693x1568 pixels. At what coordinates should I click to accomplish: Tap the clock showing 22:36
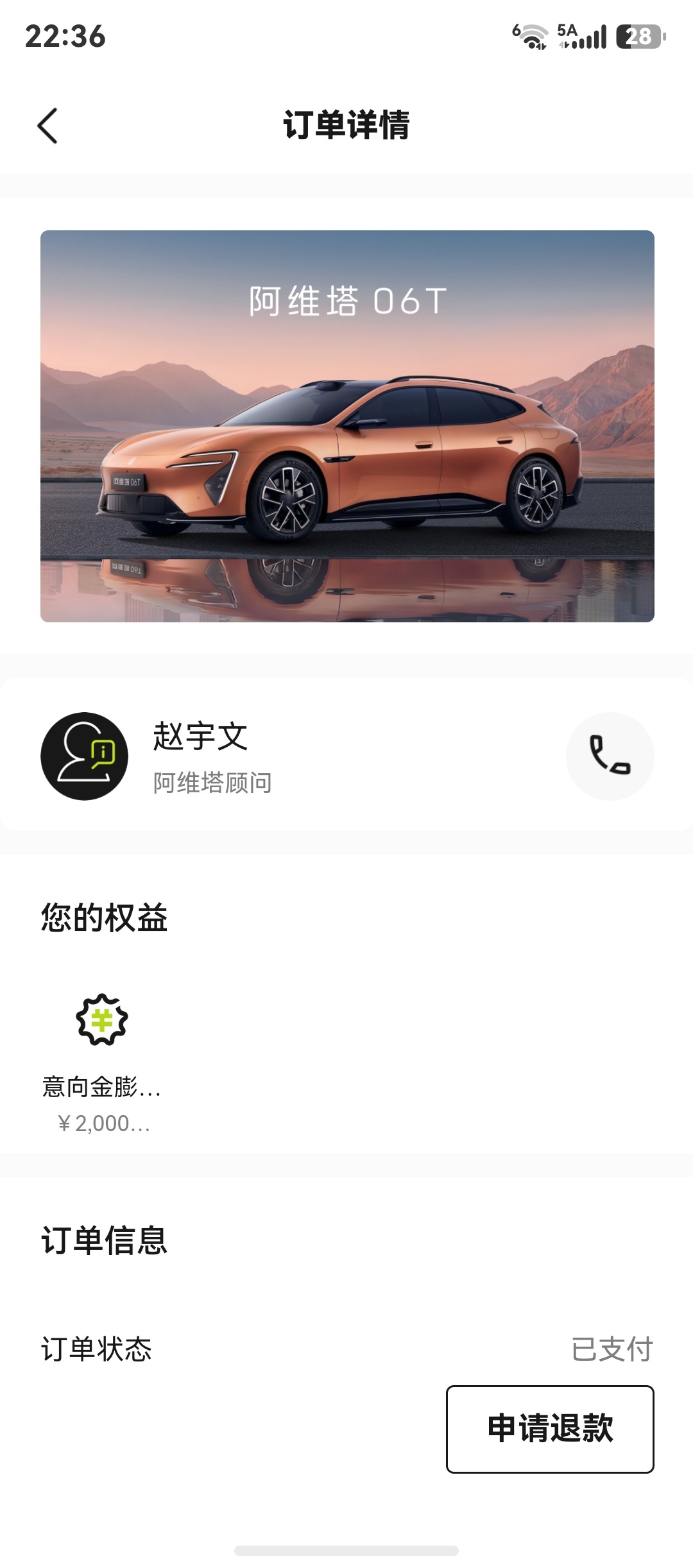point(65,37)
